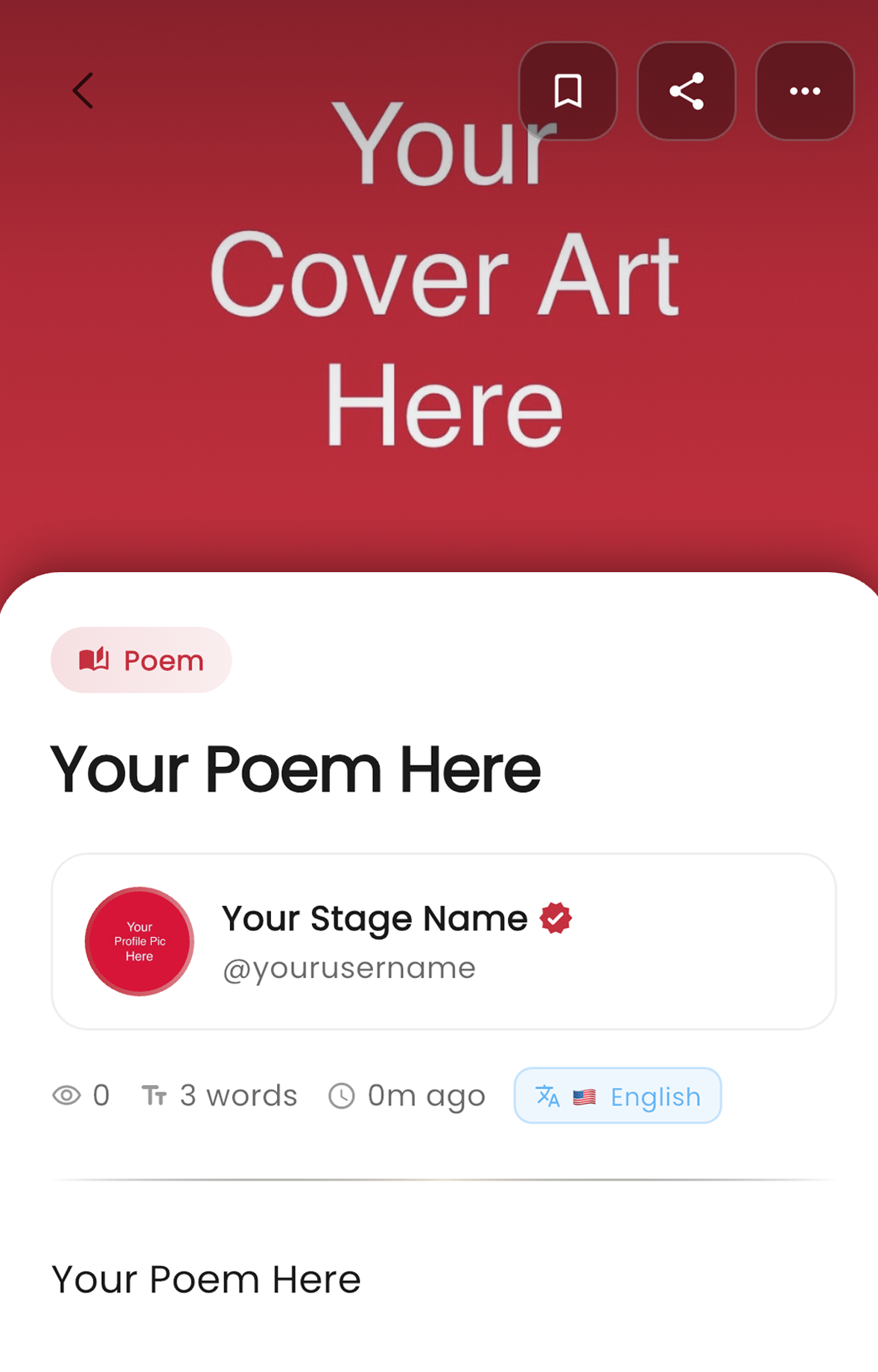
Task: Click the verified badge next to Your Stage Name
Action: [556, 918]
